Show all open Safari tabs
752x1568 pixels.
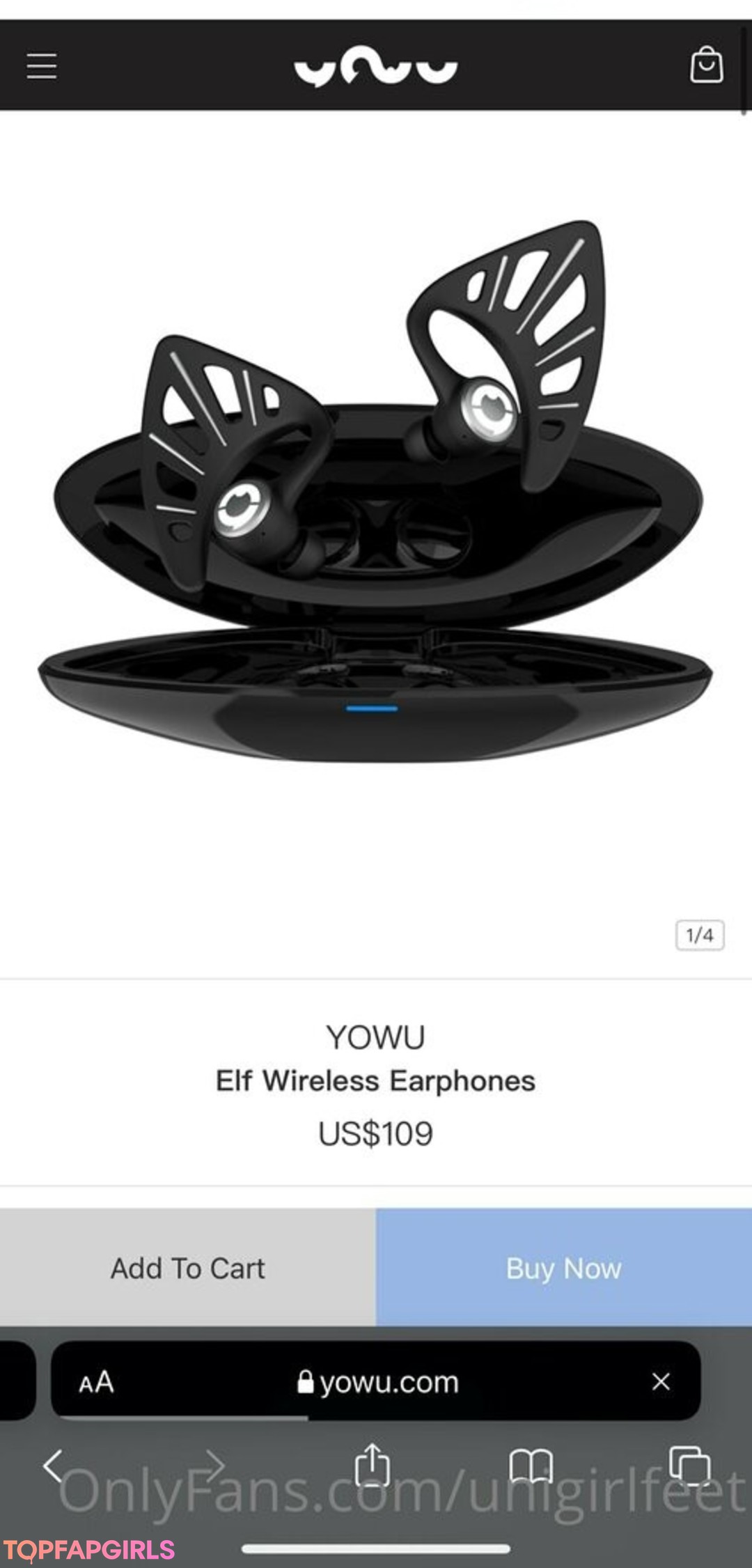coord(689,1466)
